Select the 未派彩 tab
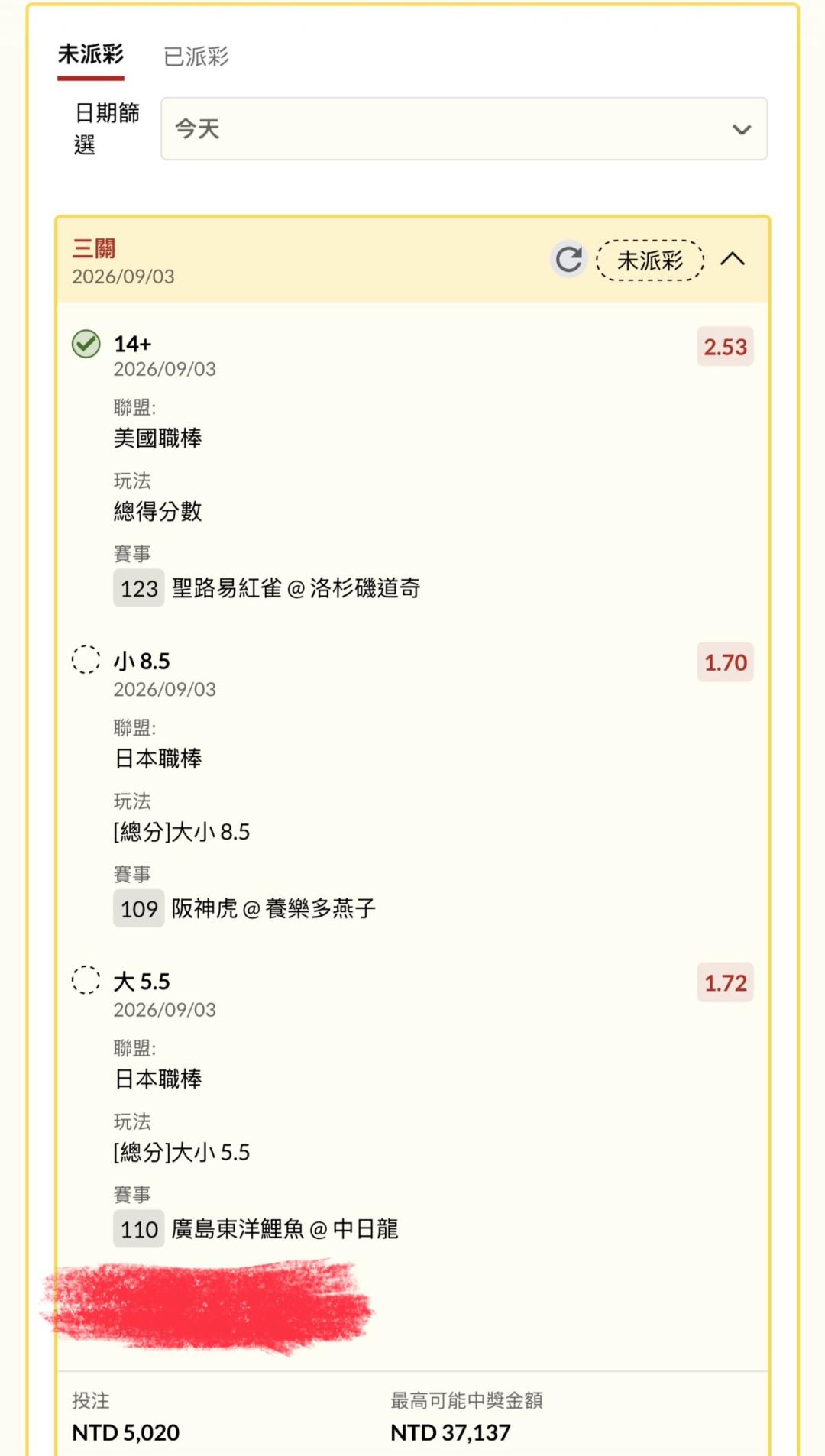Viewport: 825px width, 1456px height. click(91, 54)
